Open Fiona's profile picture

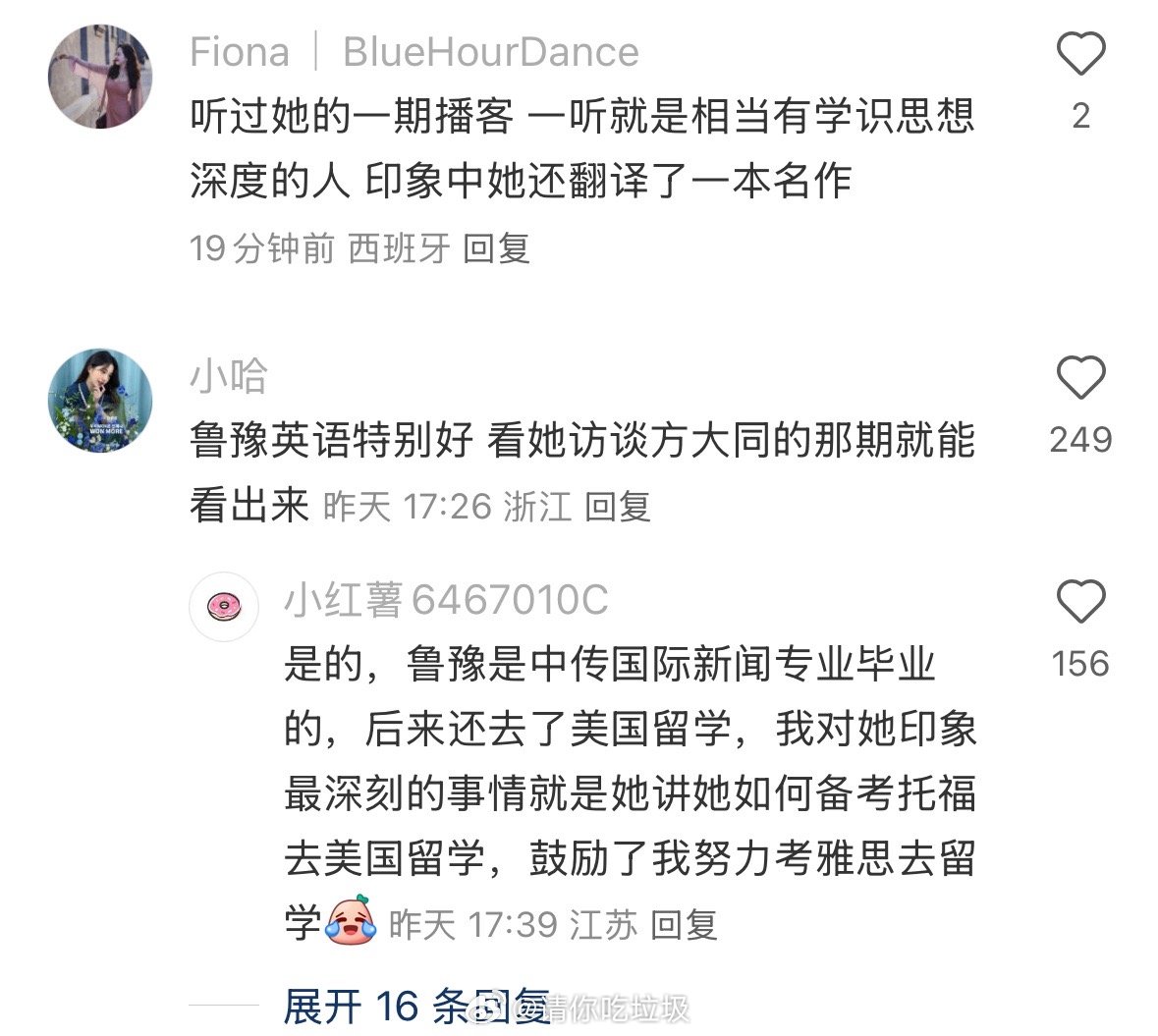point(100,77)
